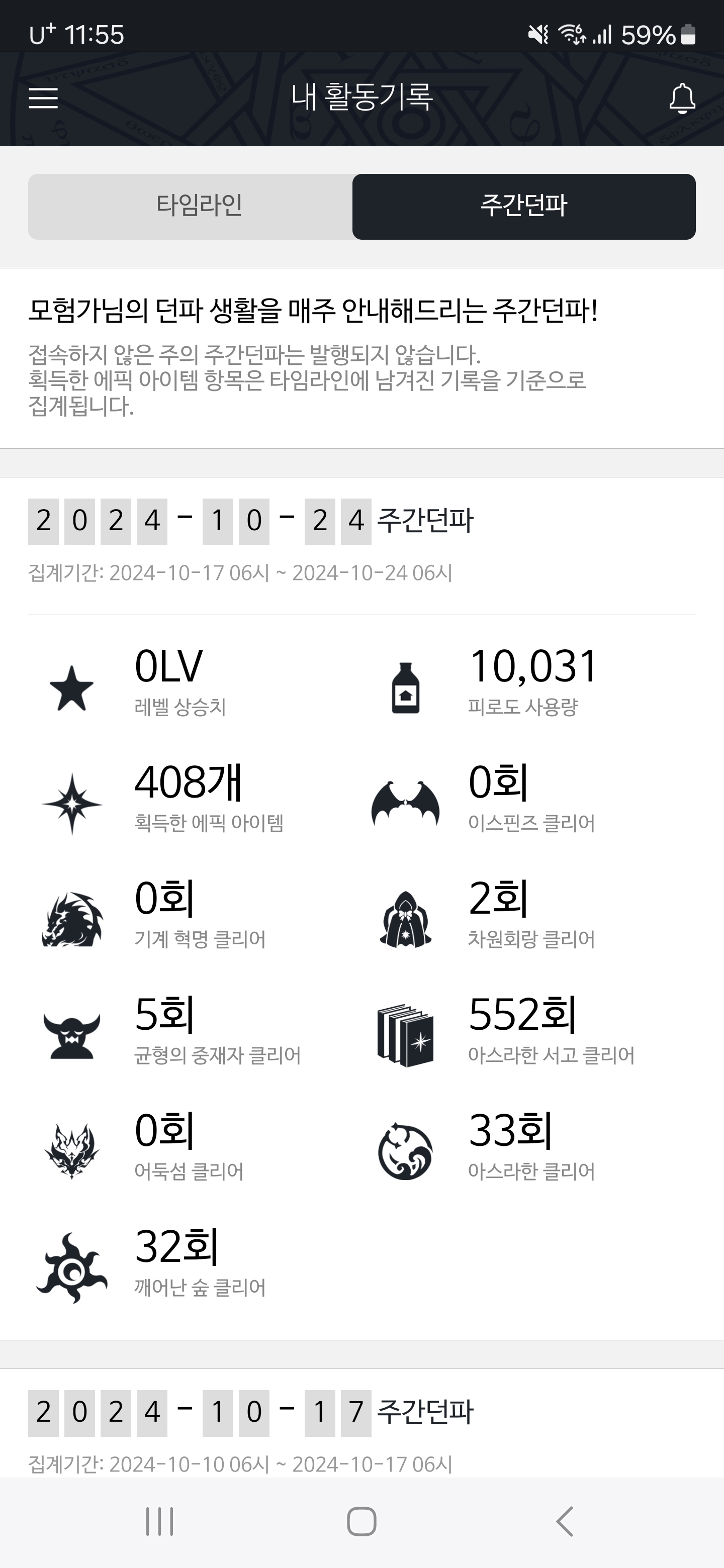Tap the system home button
Viewport: 724px width, 1568px height.
pos(361,1521)
